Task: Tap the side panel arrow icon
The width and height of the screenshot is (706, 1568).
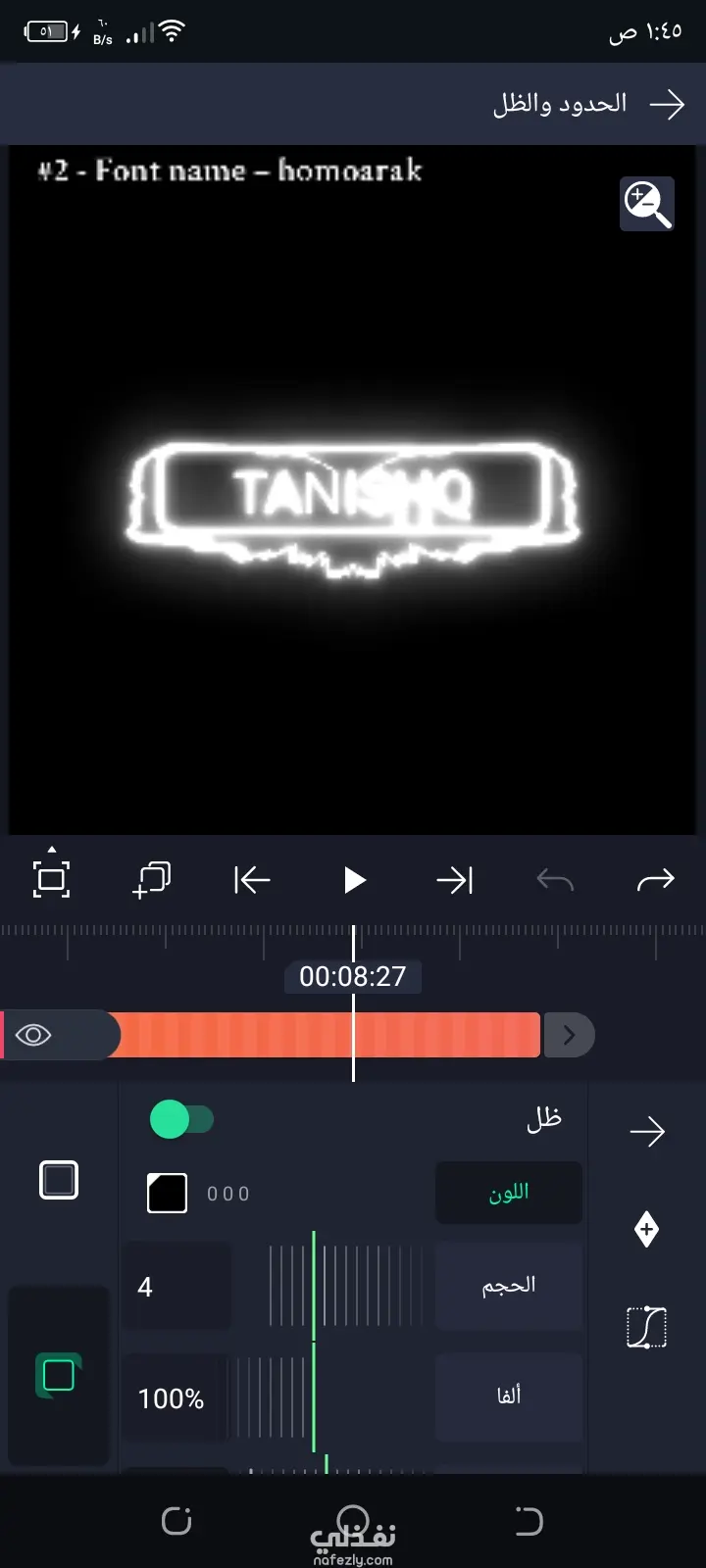Action: (647, 1132)
